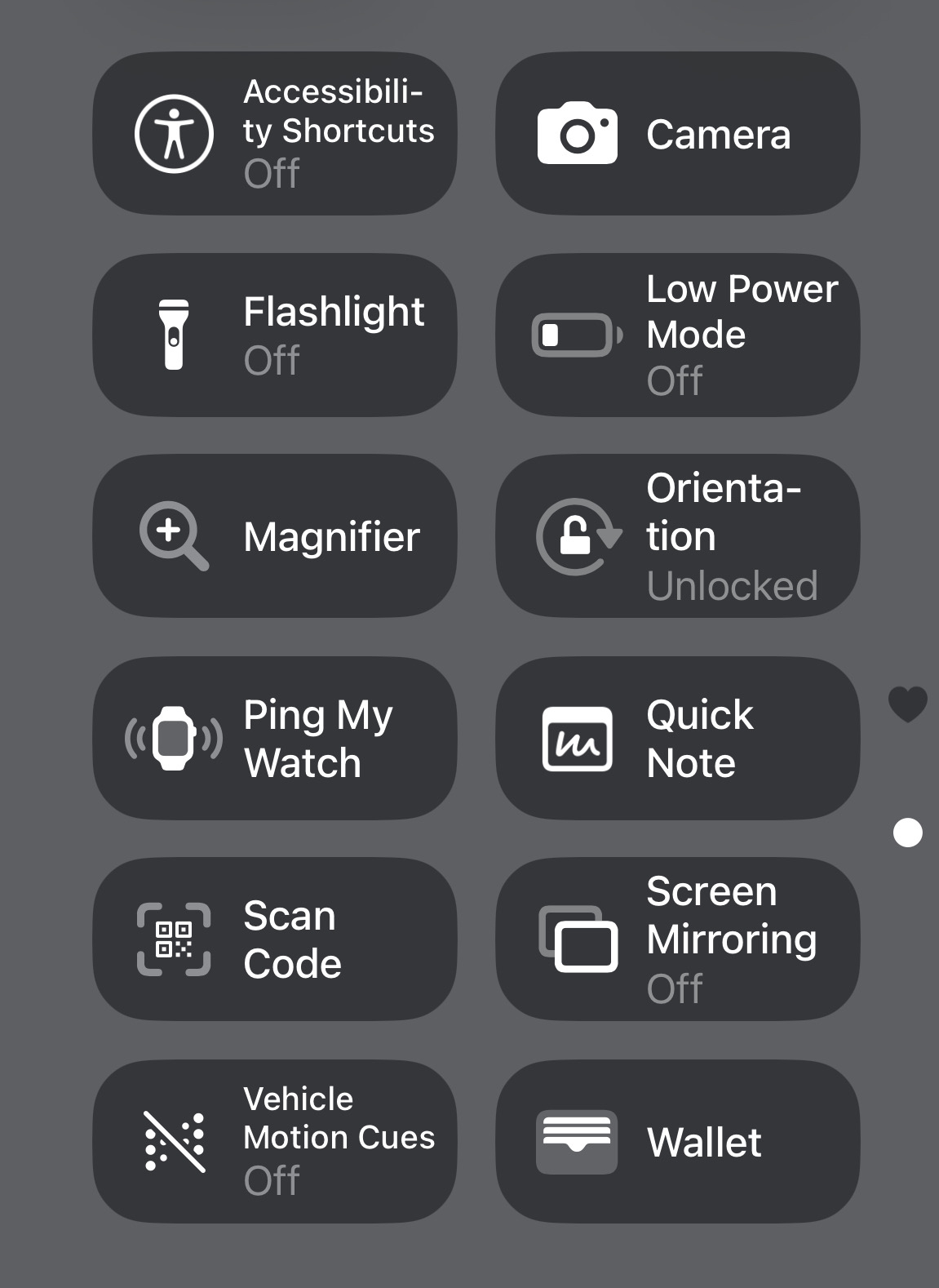Turn on Vehicle Motion Cues
Screen dimensions: 939x1288
point(274,1141)
